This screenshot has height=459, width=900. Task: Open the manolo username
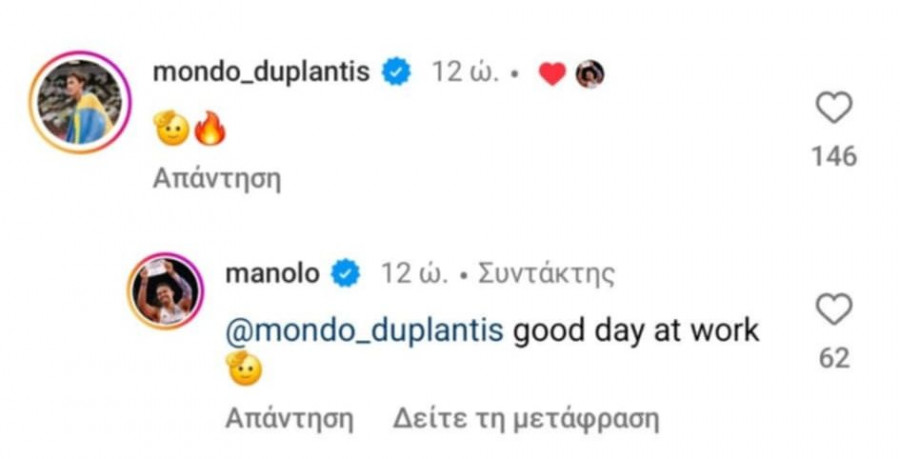274,273
